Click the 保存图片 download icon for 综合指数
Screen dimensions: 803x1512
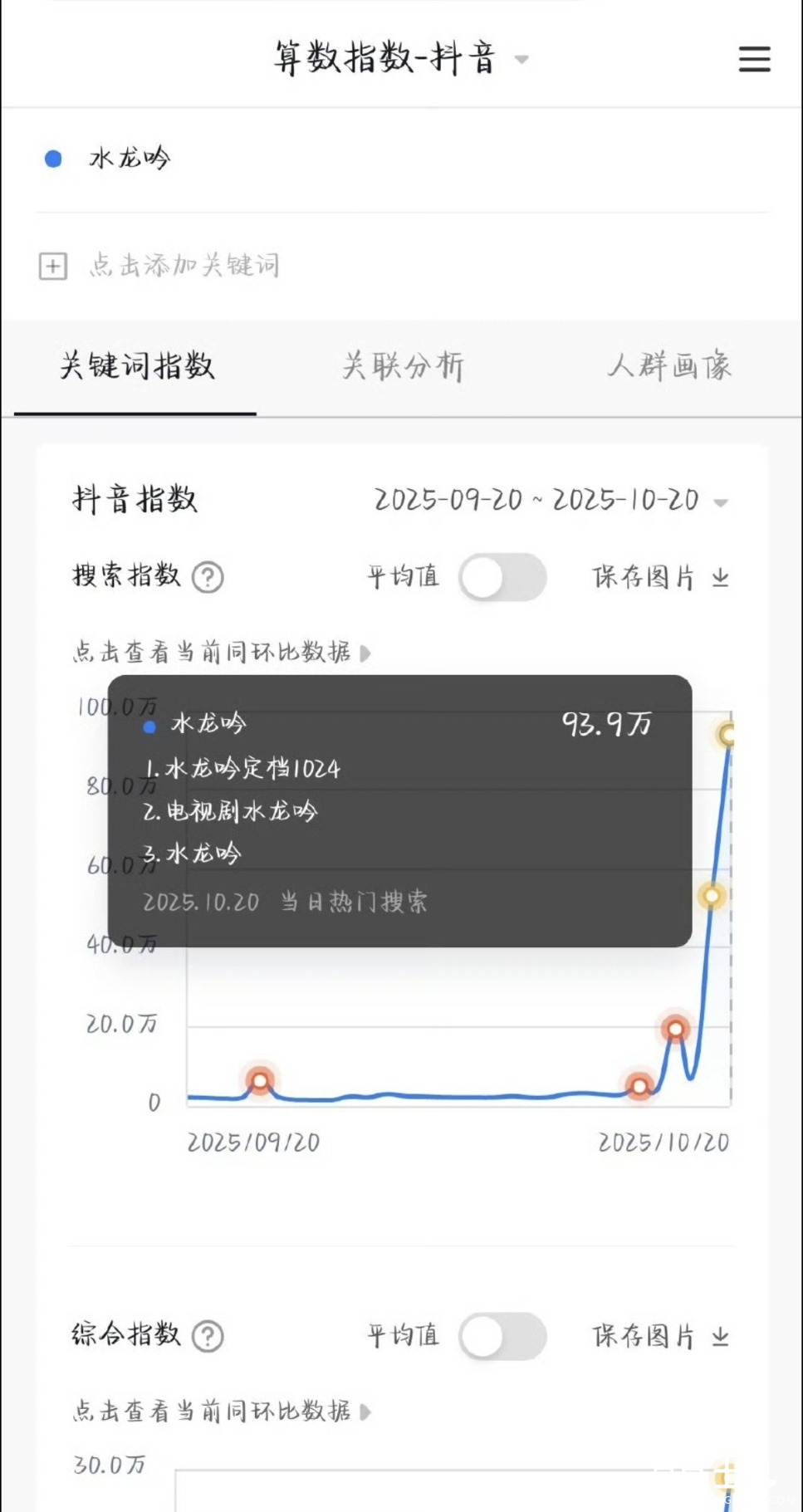point(719,1337)
